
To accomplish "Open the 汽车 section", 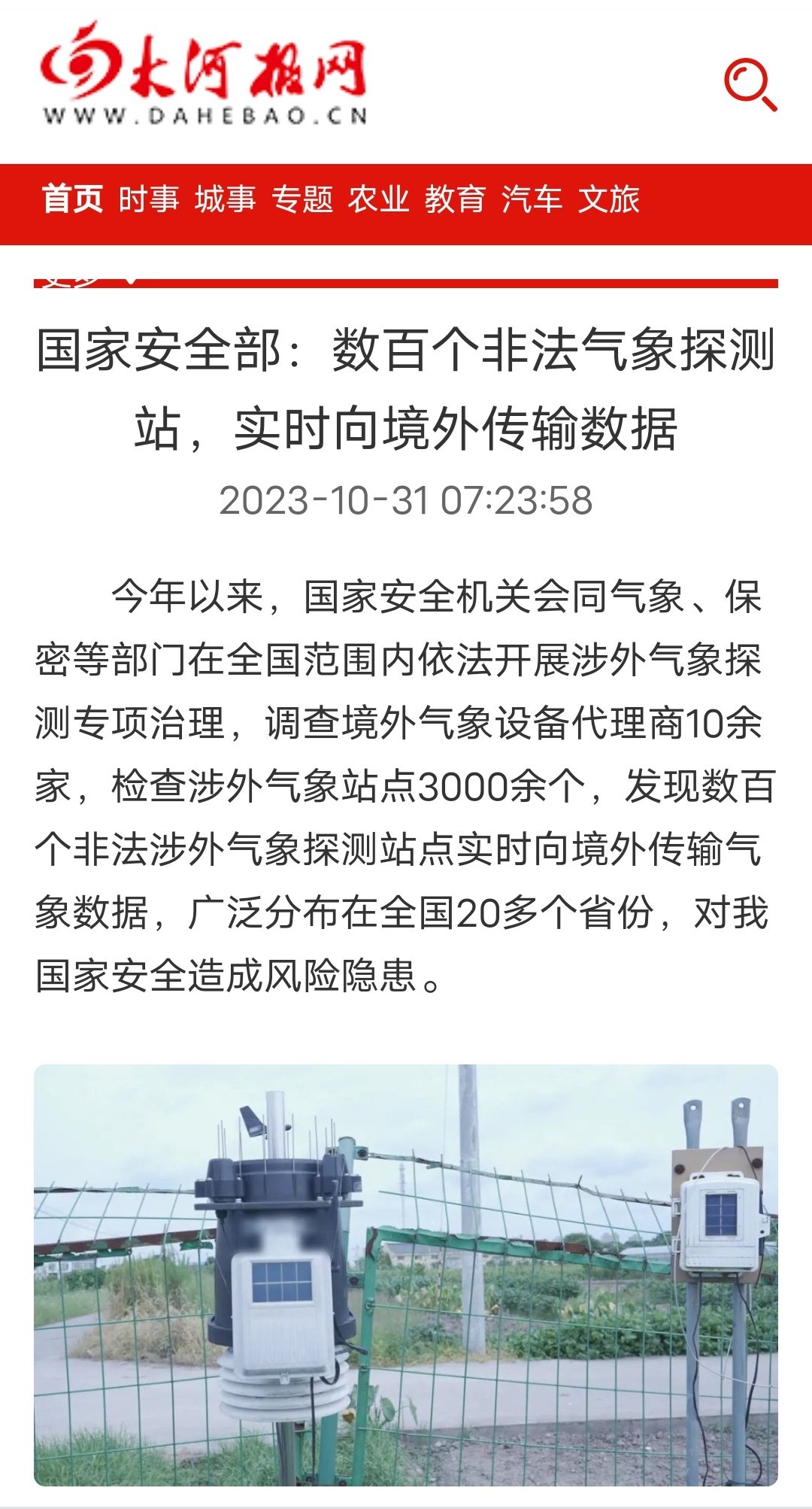I will coord(532,199).
